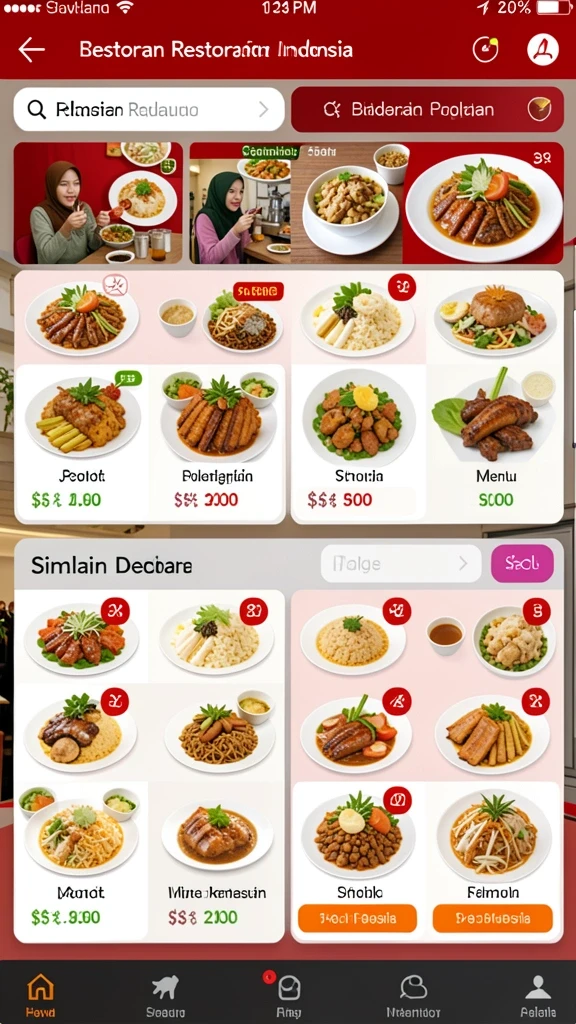
Task: Open the search box at the top
Action: coord(149,109)
